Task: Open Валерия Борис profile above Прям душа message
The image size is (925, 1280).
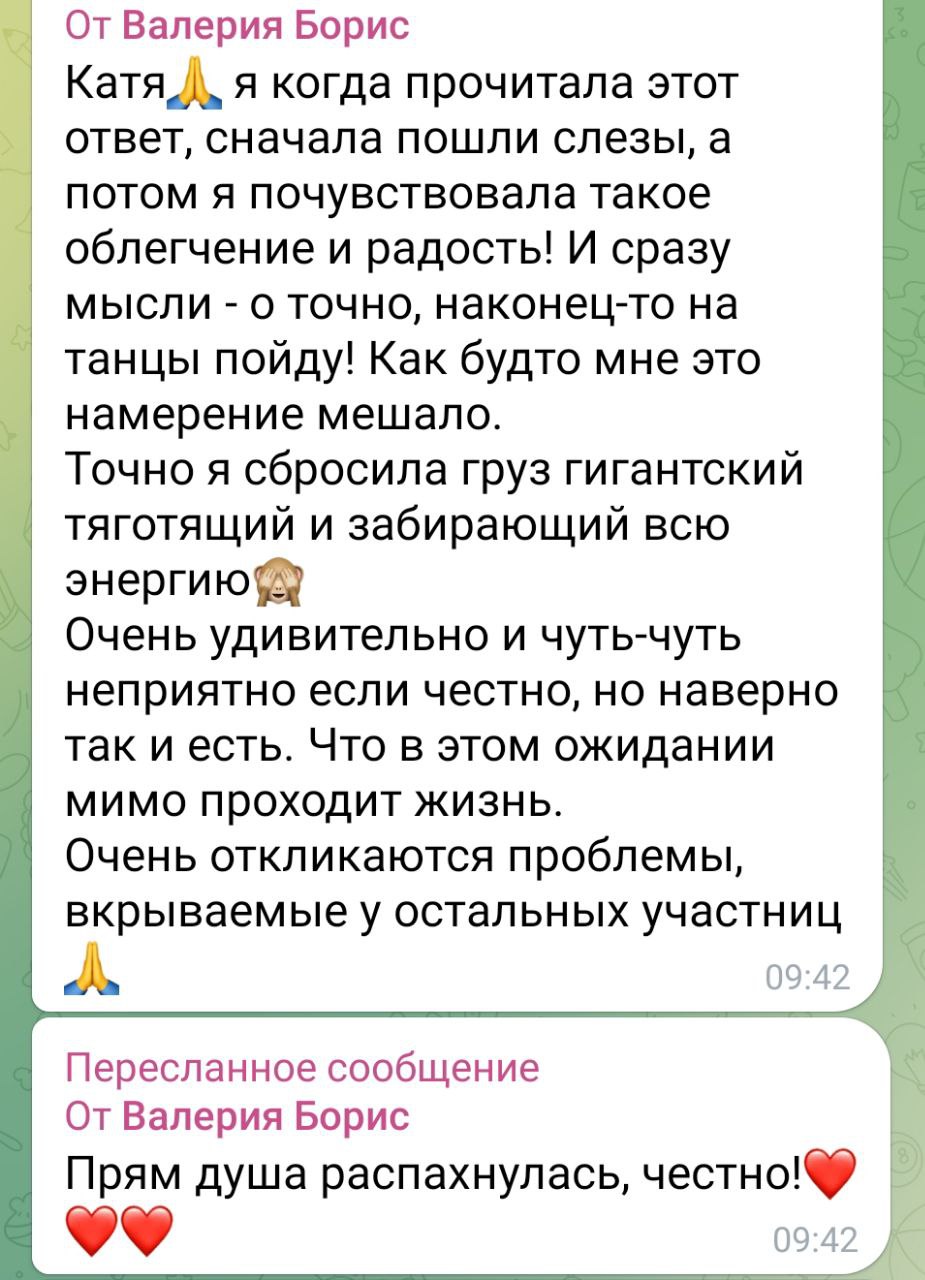Action: click(265, 1115)
